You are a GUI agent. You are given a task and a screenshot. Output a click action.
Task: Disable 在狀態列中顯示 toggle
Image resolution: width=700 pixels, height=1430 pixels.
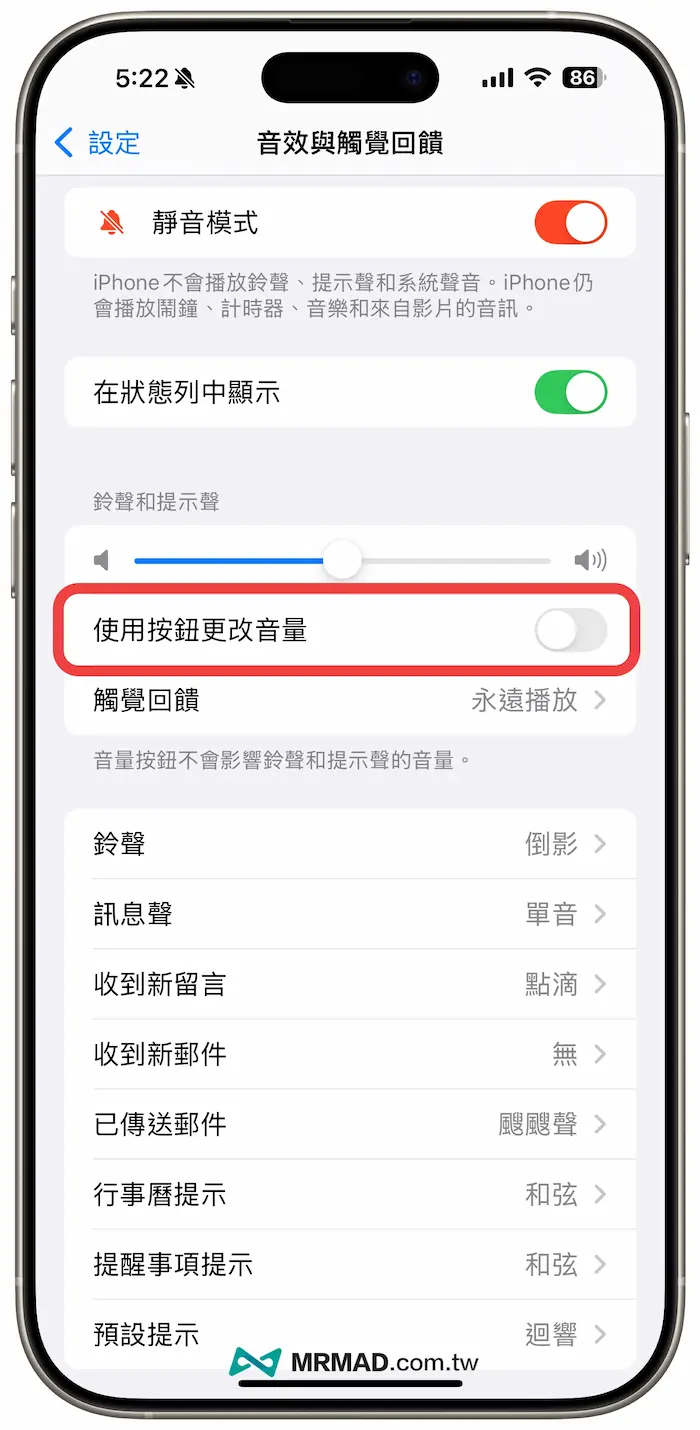click(x=570, y=392)
